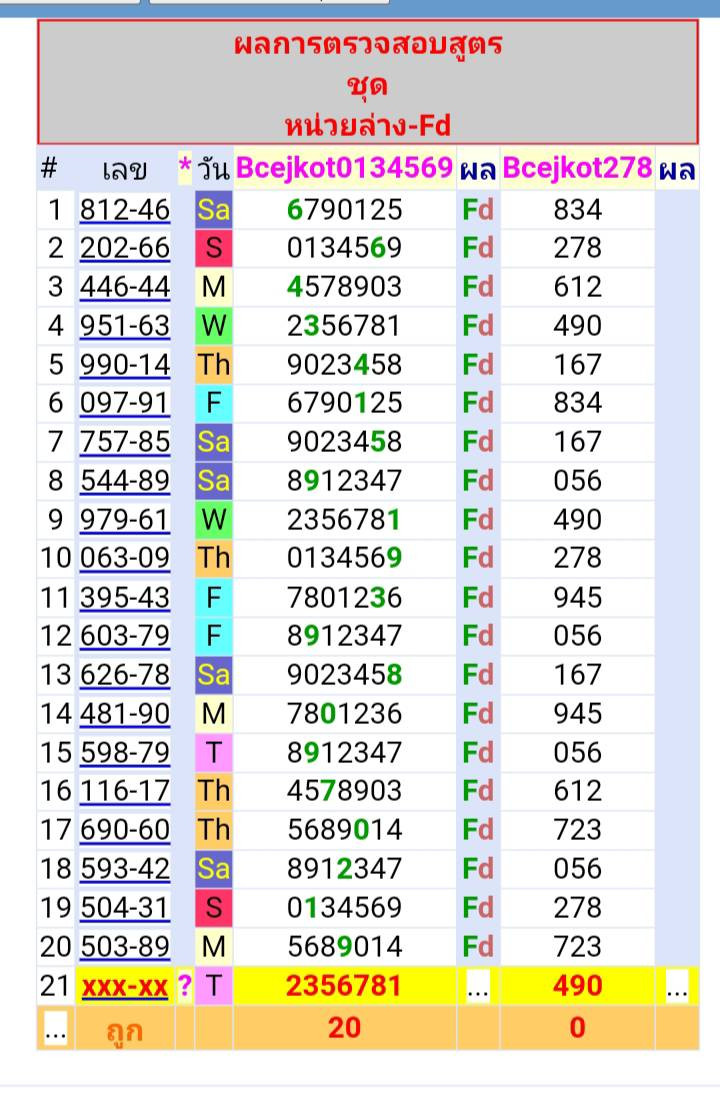Select the 446-44 entry link
Image resolution: width=720 pixels, height=1099 pixels.
tap(125, 287)
